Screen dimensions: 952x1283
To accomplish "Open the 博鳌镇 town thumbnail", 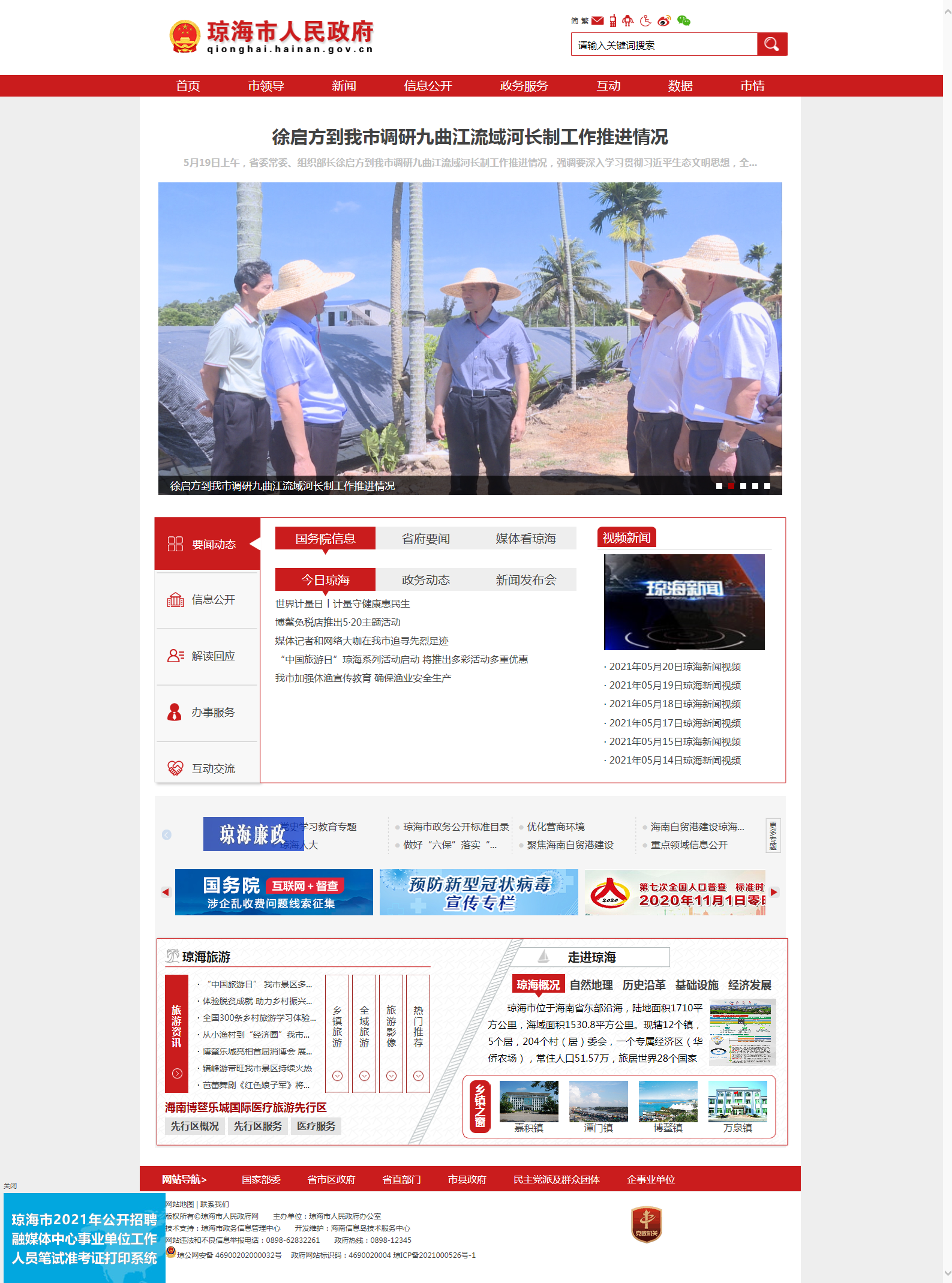I will (x=668, y=1106).
